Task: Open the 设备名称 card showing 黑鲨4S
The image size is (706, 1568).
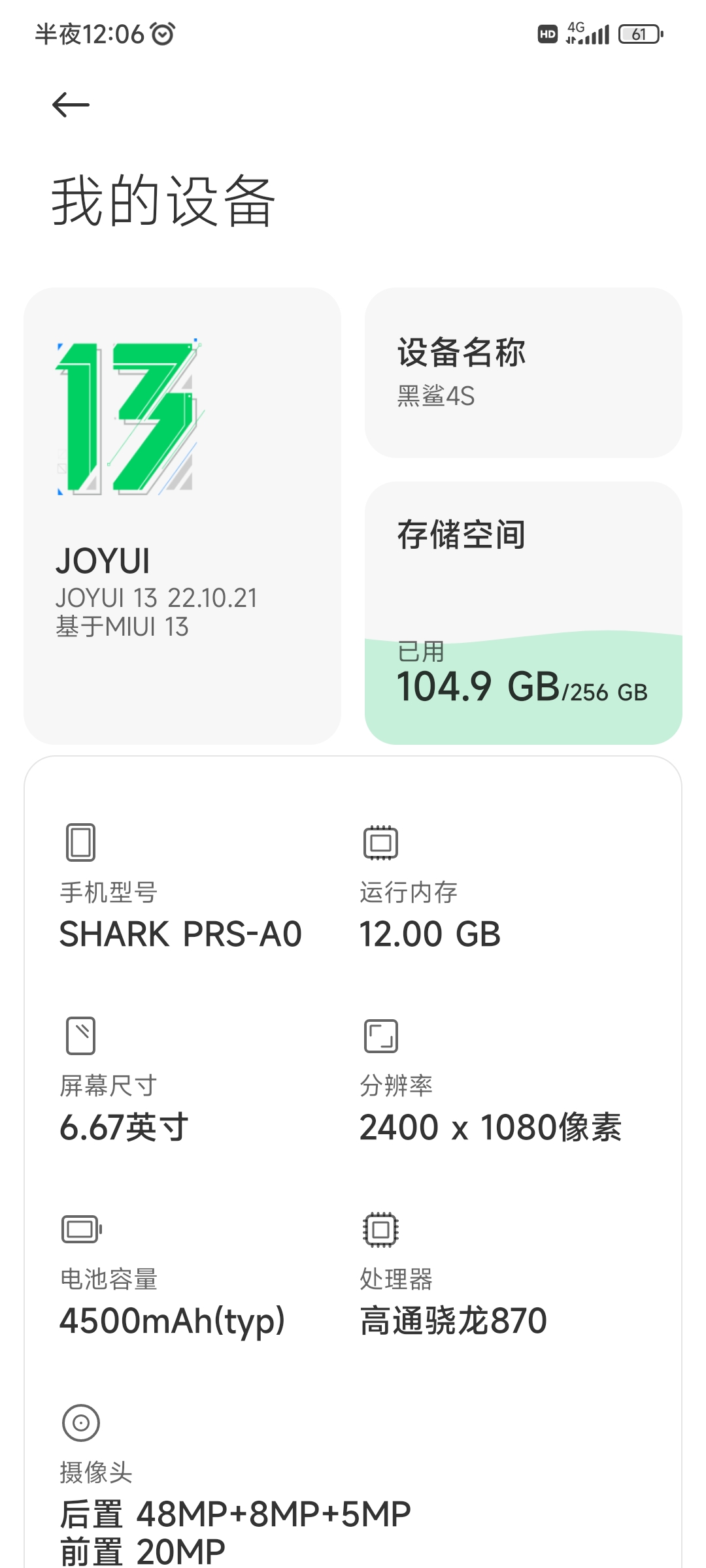Action: point(523,372)
